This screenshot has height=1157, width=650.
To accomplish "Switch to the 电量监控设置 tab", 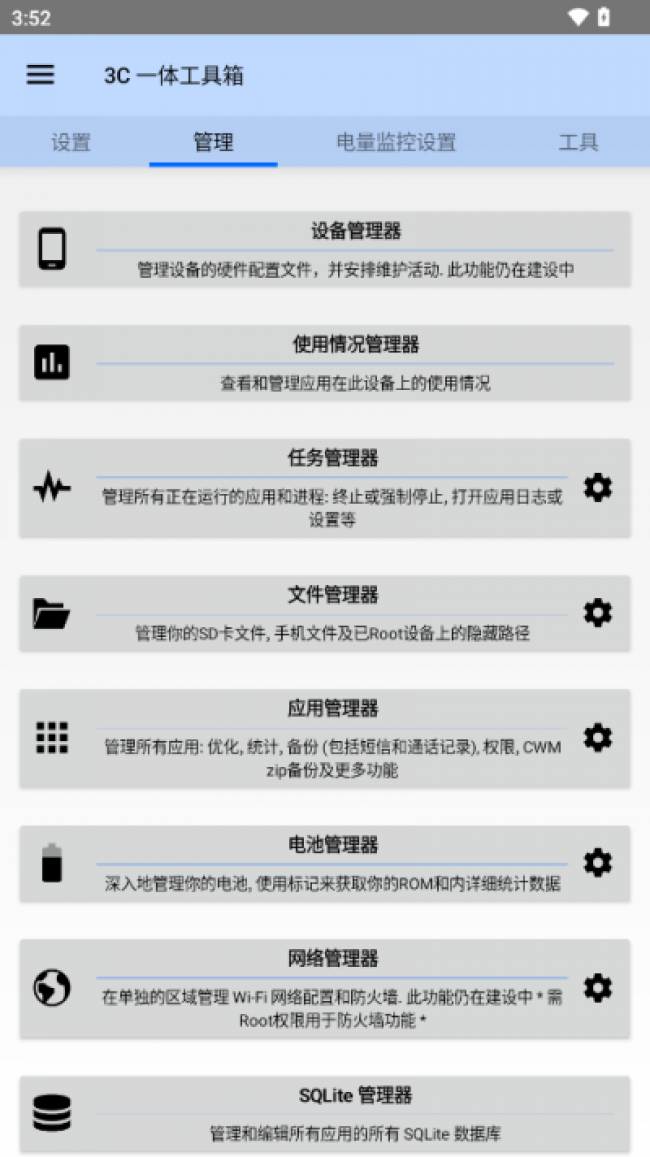I will (396, 142).
